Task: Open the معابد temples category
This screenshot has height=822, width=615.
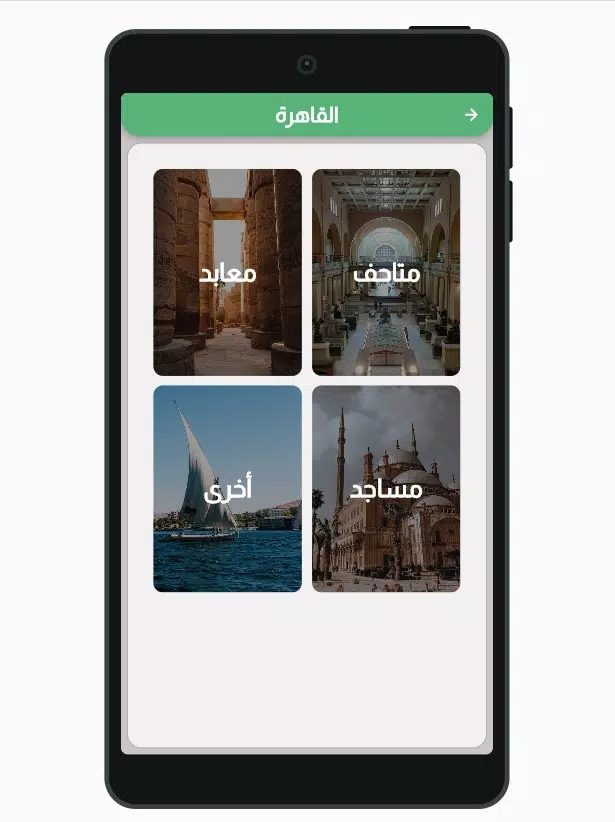Action: 227,272
